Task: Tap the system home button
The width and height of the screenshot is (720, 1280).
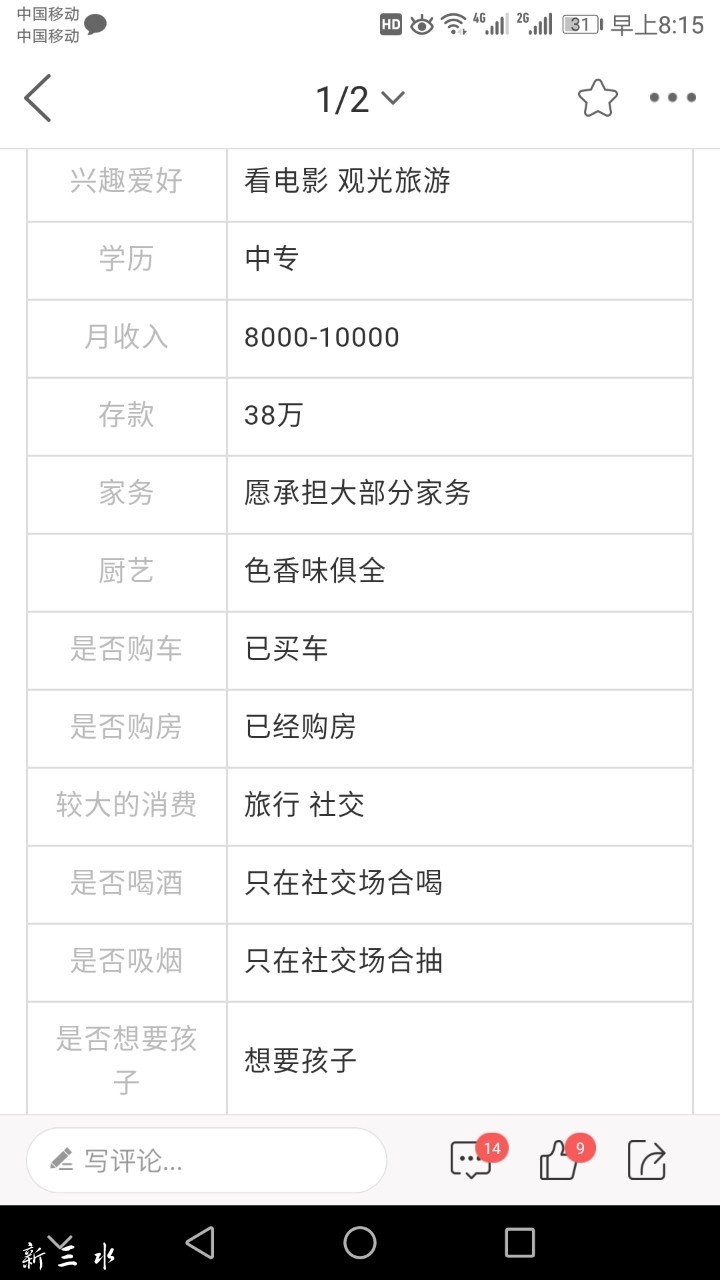Action: coord(360,1243)
